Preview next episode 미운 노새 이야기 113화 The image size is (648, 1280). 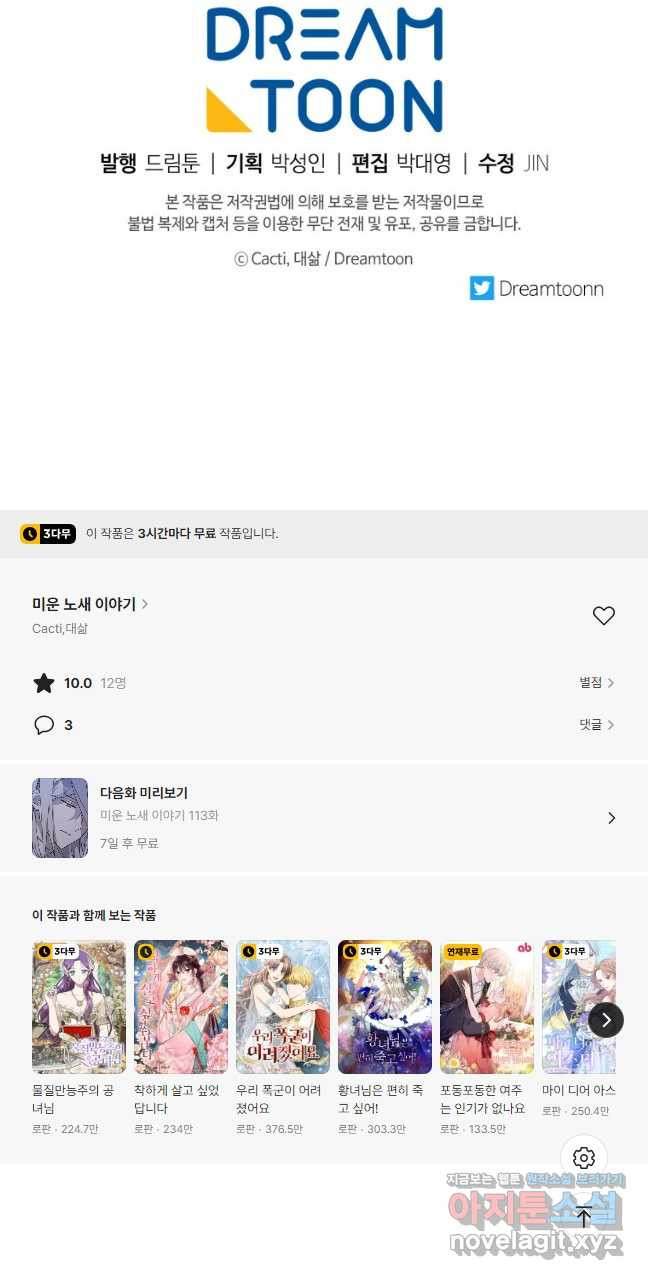(324, 818)
